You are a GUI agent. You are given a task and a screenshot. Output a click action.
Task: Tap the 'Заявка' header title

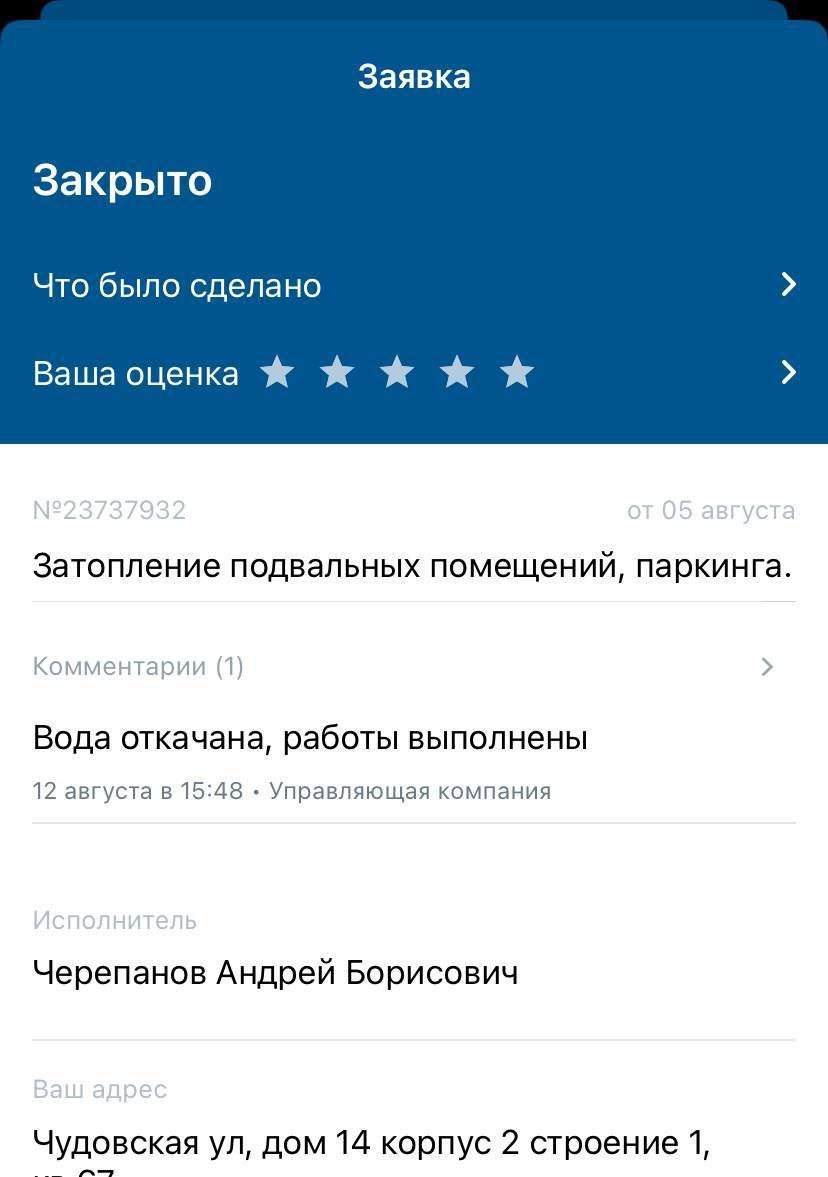tap(414, 76)
